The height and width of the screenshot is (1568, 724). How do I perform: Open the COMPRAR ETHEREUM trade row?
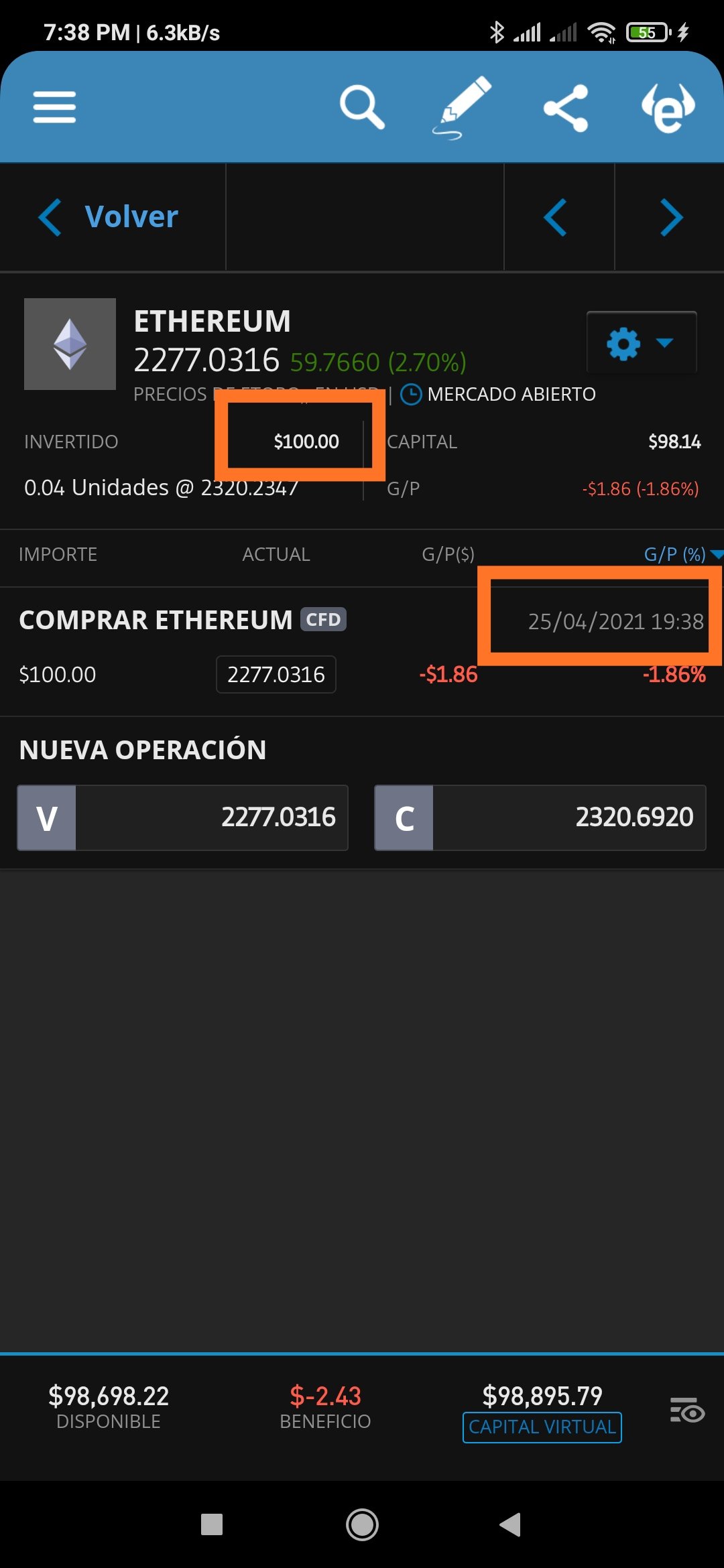point(362,650)
